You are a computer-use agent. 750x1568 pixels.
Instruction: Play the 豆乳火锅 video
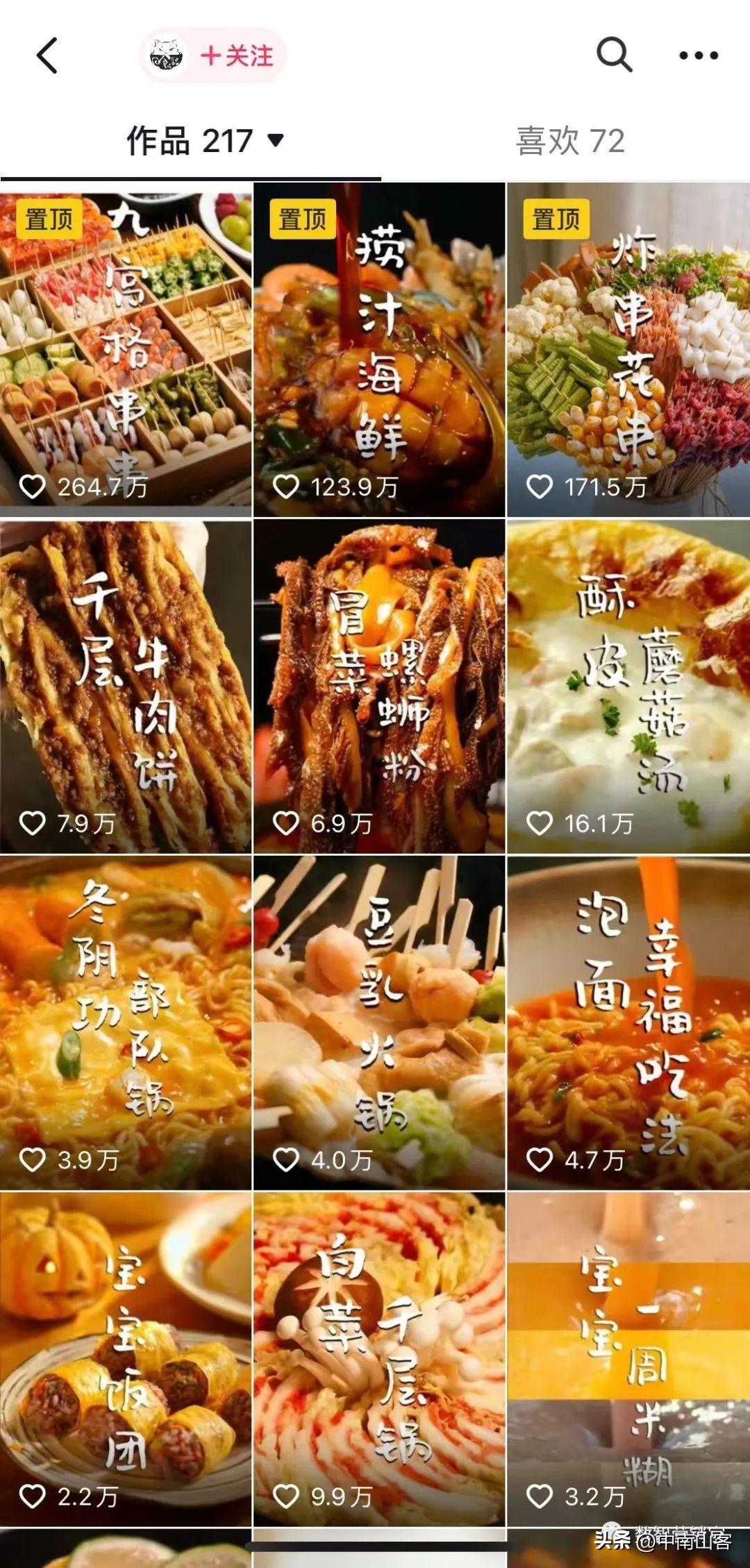379,1022
